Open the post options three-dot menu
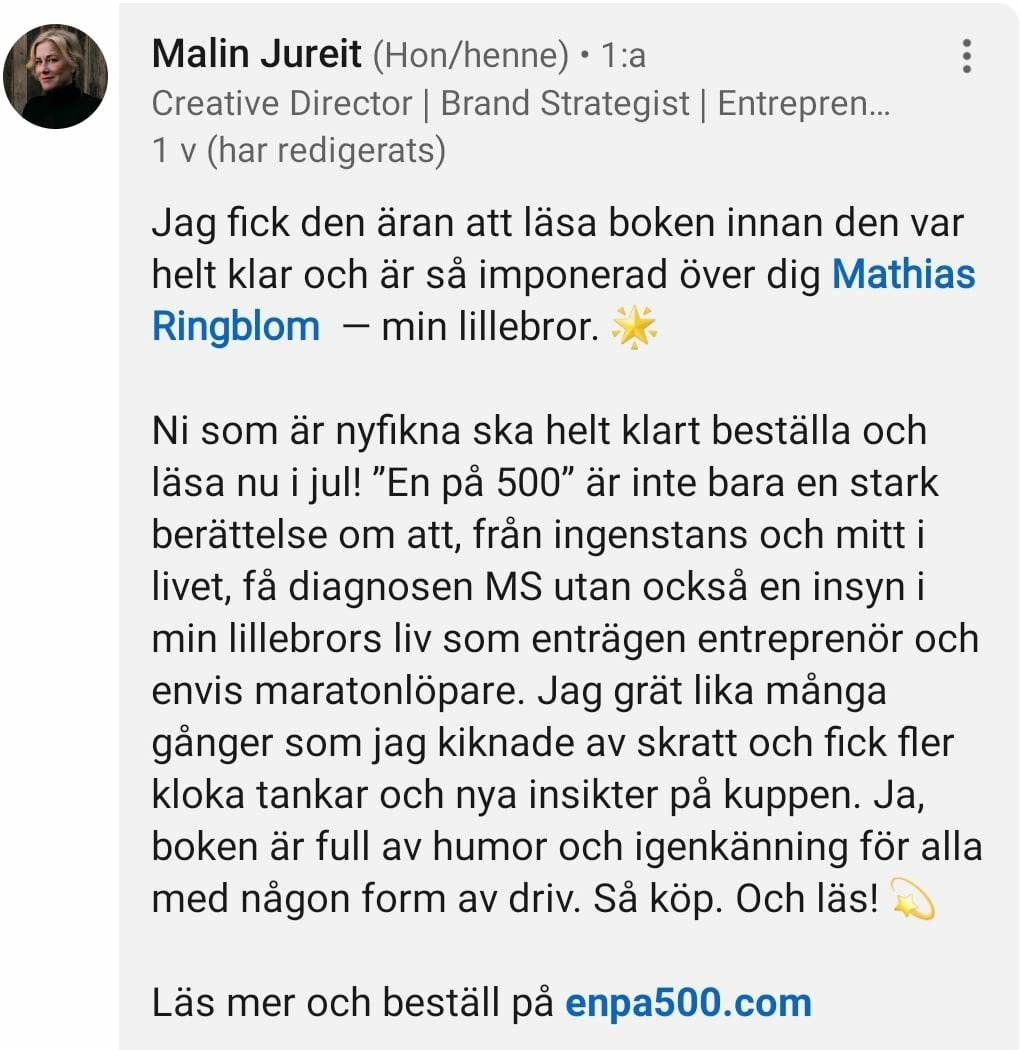 (x=965, y=58)
